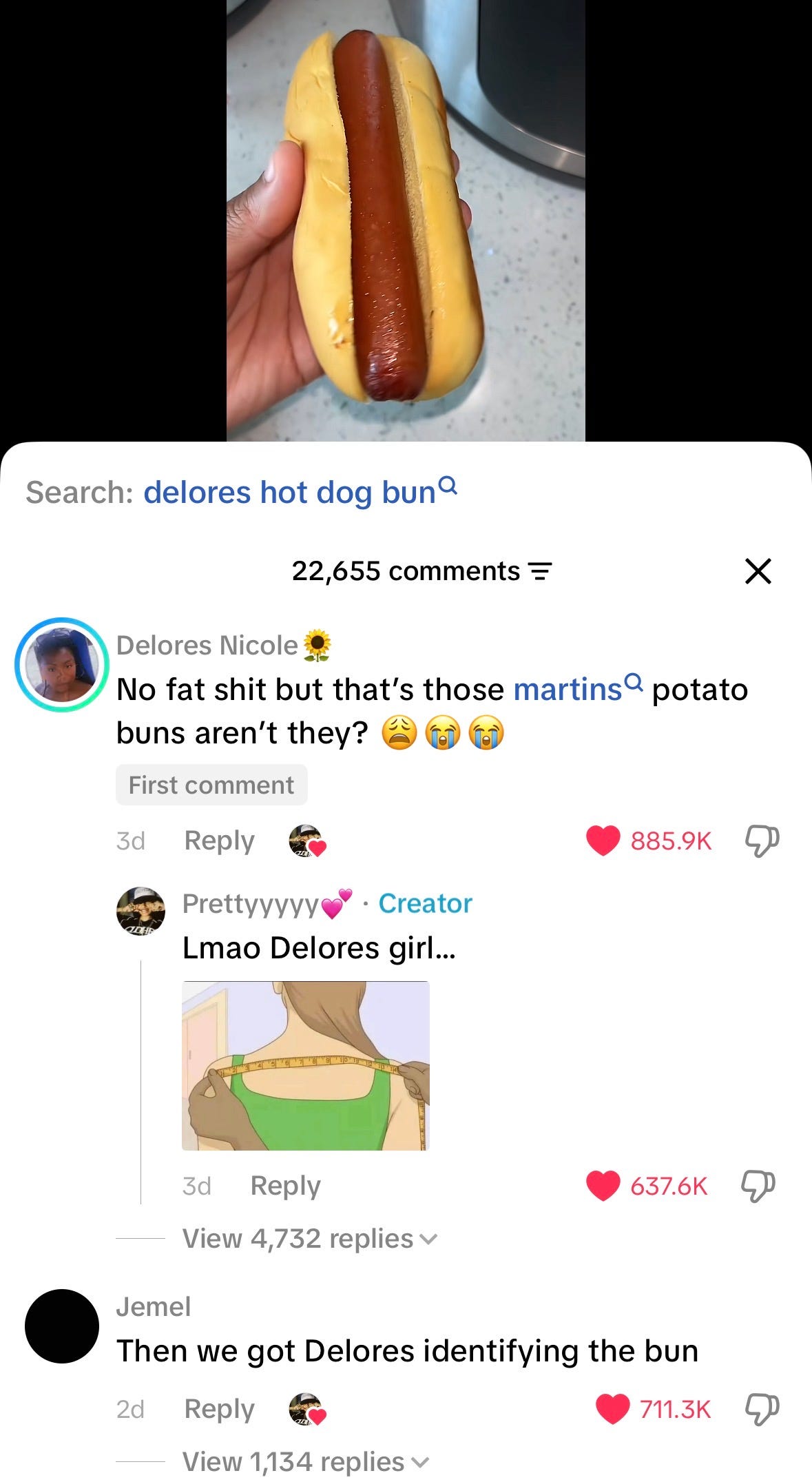Open Jemel's profile avatar

(x=62, y=1326)
